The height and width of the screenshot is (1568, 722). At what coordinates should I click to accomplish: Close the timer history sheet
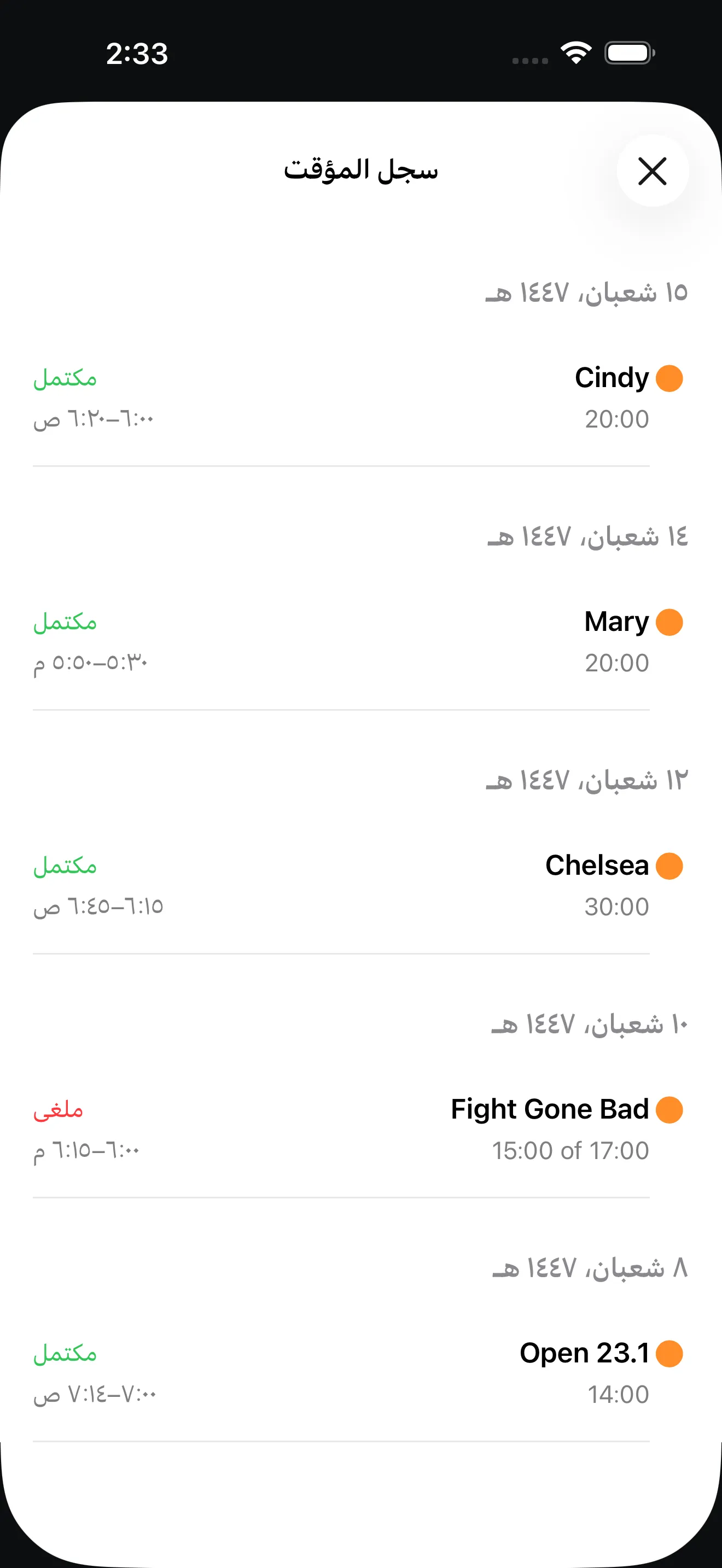652,172
